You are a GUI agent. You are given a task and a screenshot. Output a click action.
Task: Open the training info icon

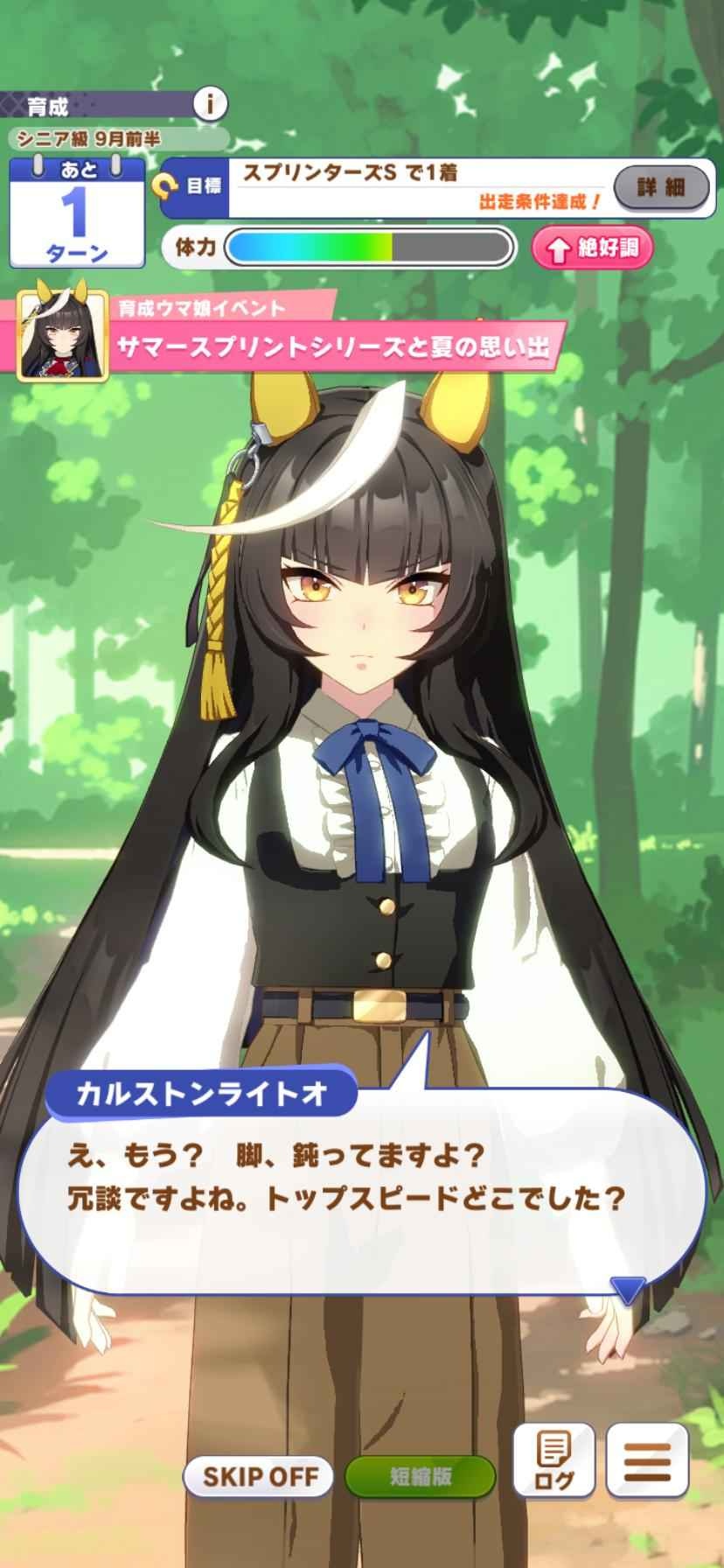point(209,105)
